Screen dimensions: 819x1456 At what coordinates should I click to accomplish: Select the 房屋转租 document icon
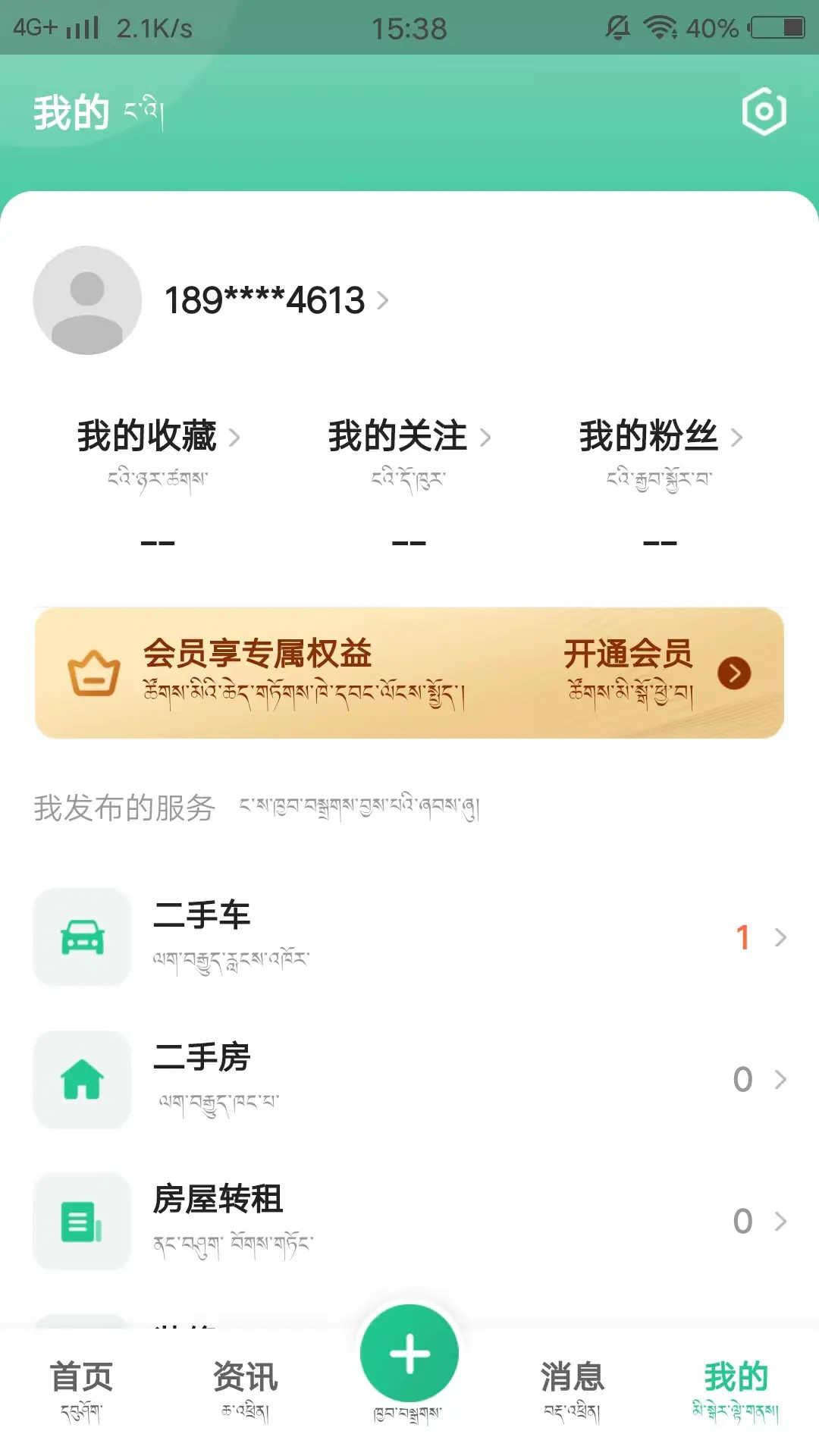82,1222
